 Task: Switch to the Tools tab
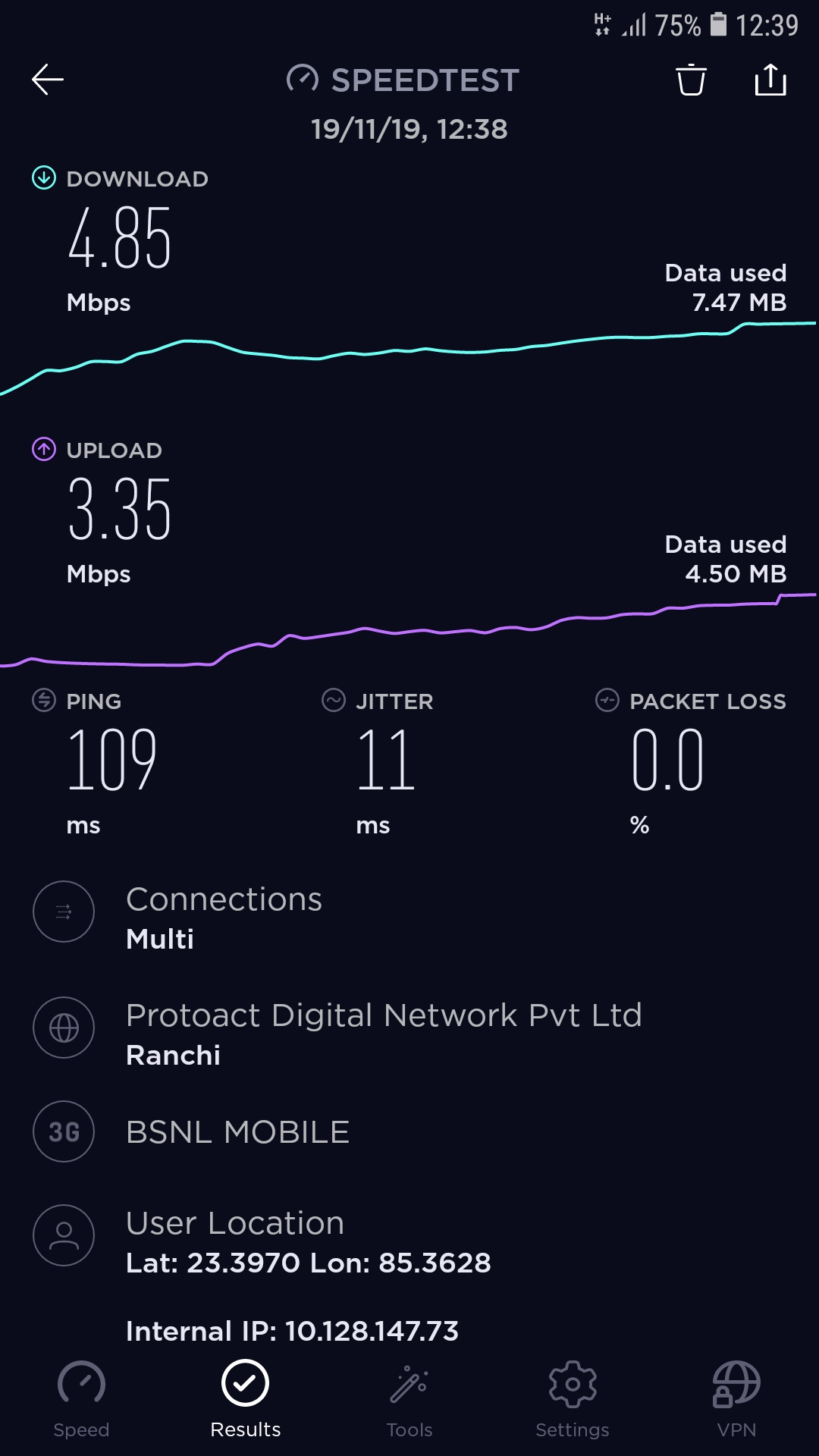coord(409,1399)
